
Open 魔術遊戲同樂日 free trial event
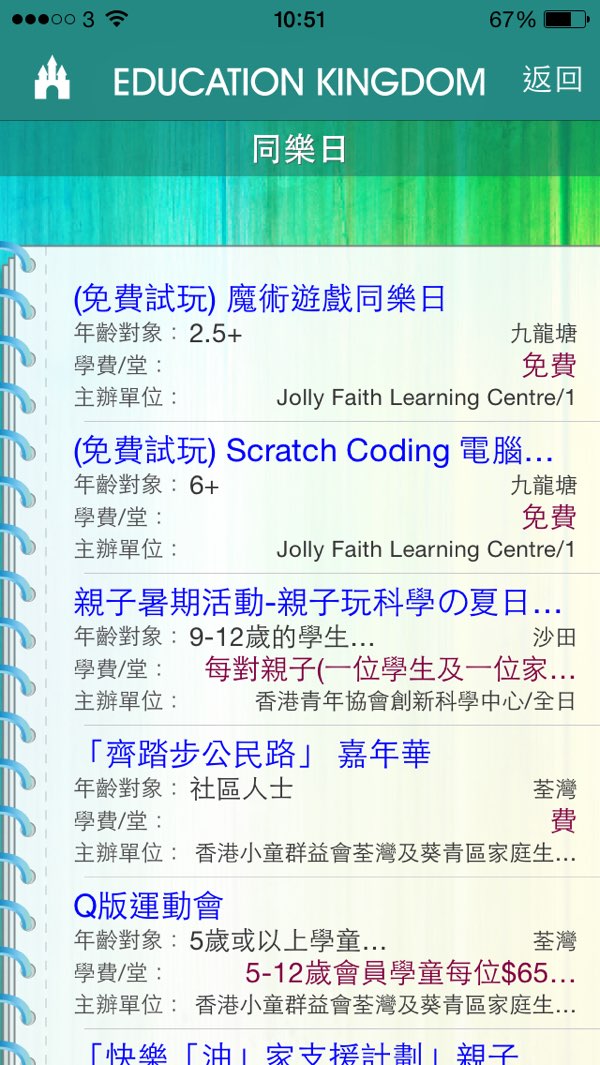coord(260,298)
